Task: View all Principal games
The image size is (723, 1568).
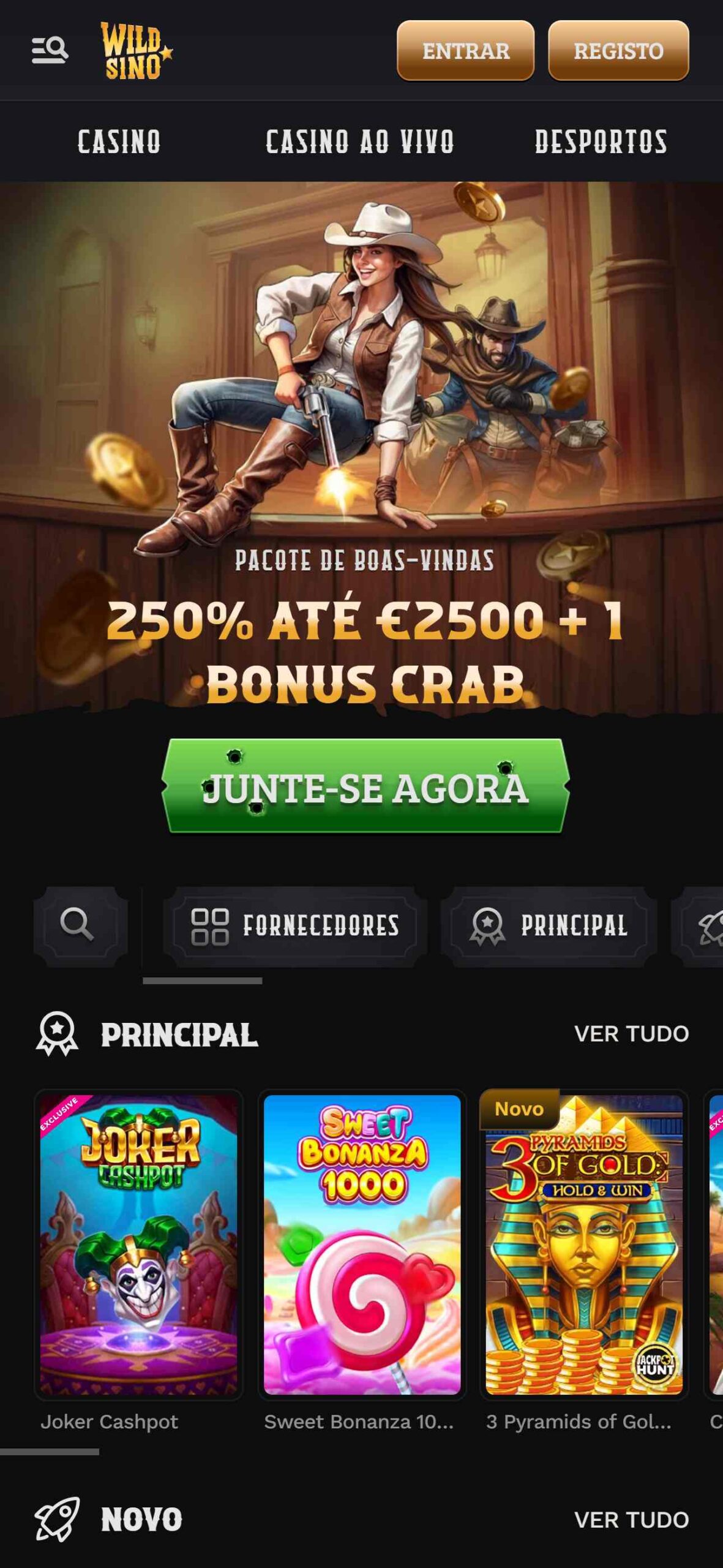Action: [x=631, y=1034]
